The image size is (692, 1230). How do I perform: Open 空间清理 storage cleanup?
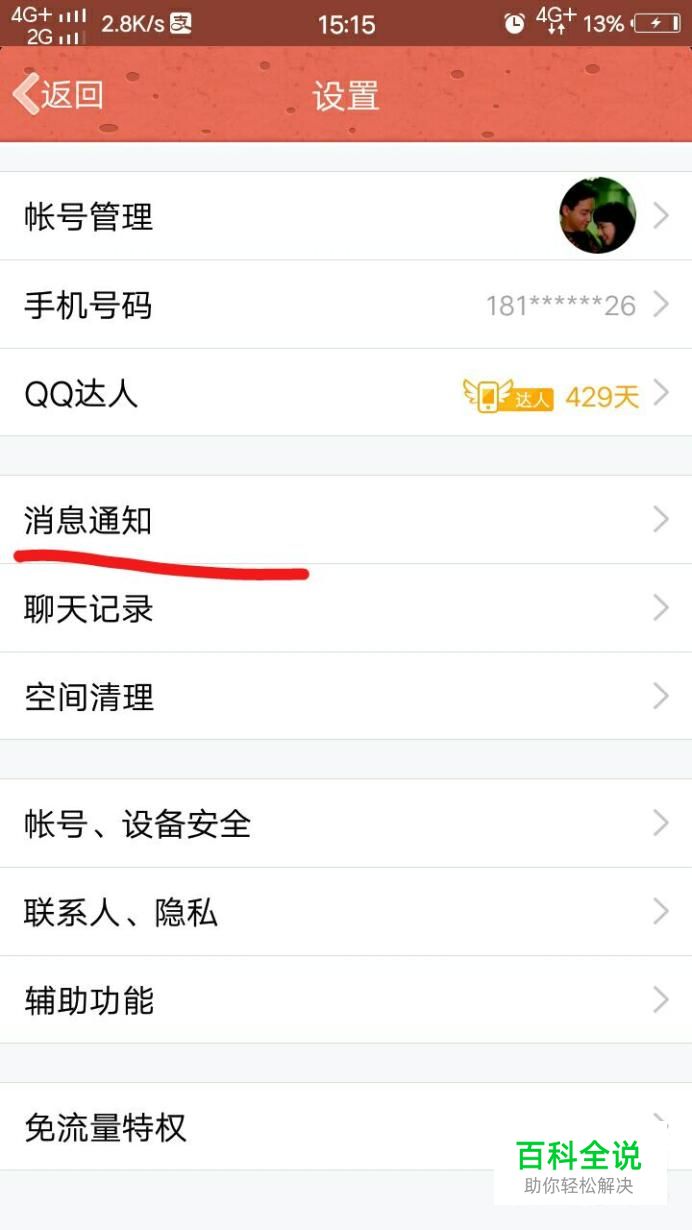tap(346, 696)
